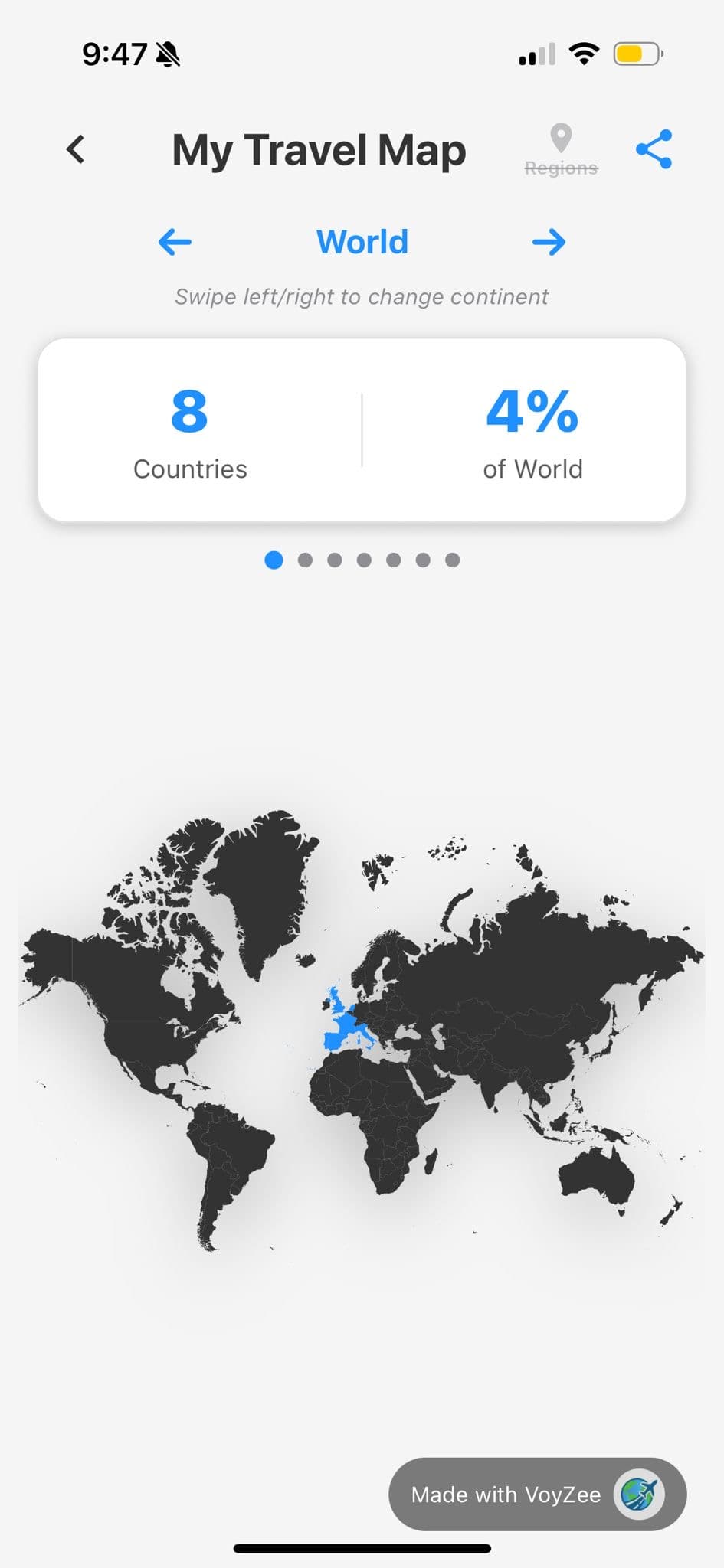Open the Made with VoyZee badge

(537, 1494)
